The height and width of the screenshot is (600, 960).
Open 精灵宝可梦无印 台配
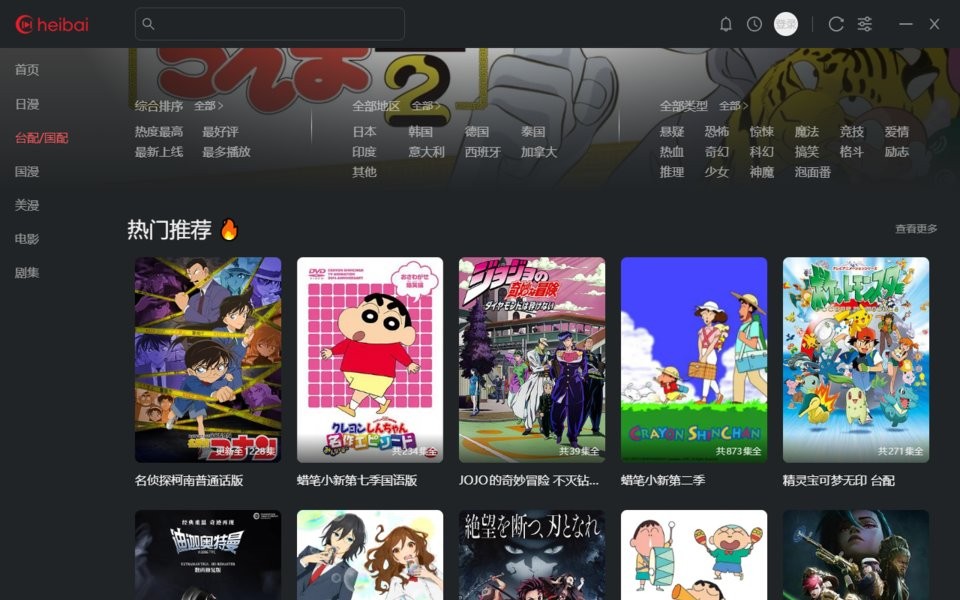856,360
